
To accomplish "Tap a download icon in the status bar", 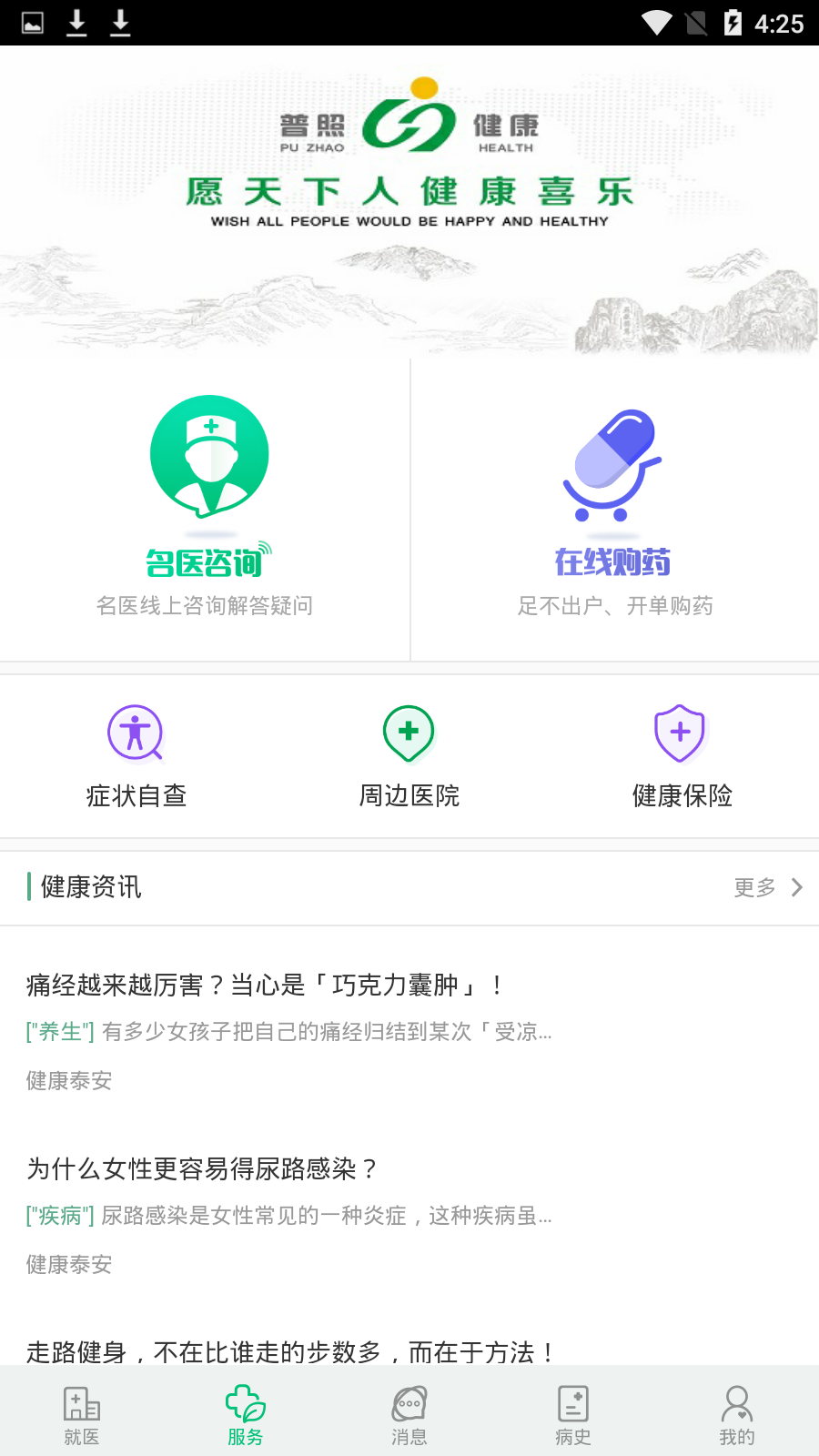I will [x=76, y=23].
